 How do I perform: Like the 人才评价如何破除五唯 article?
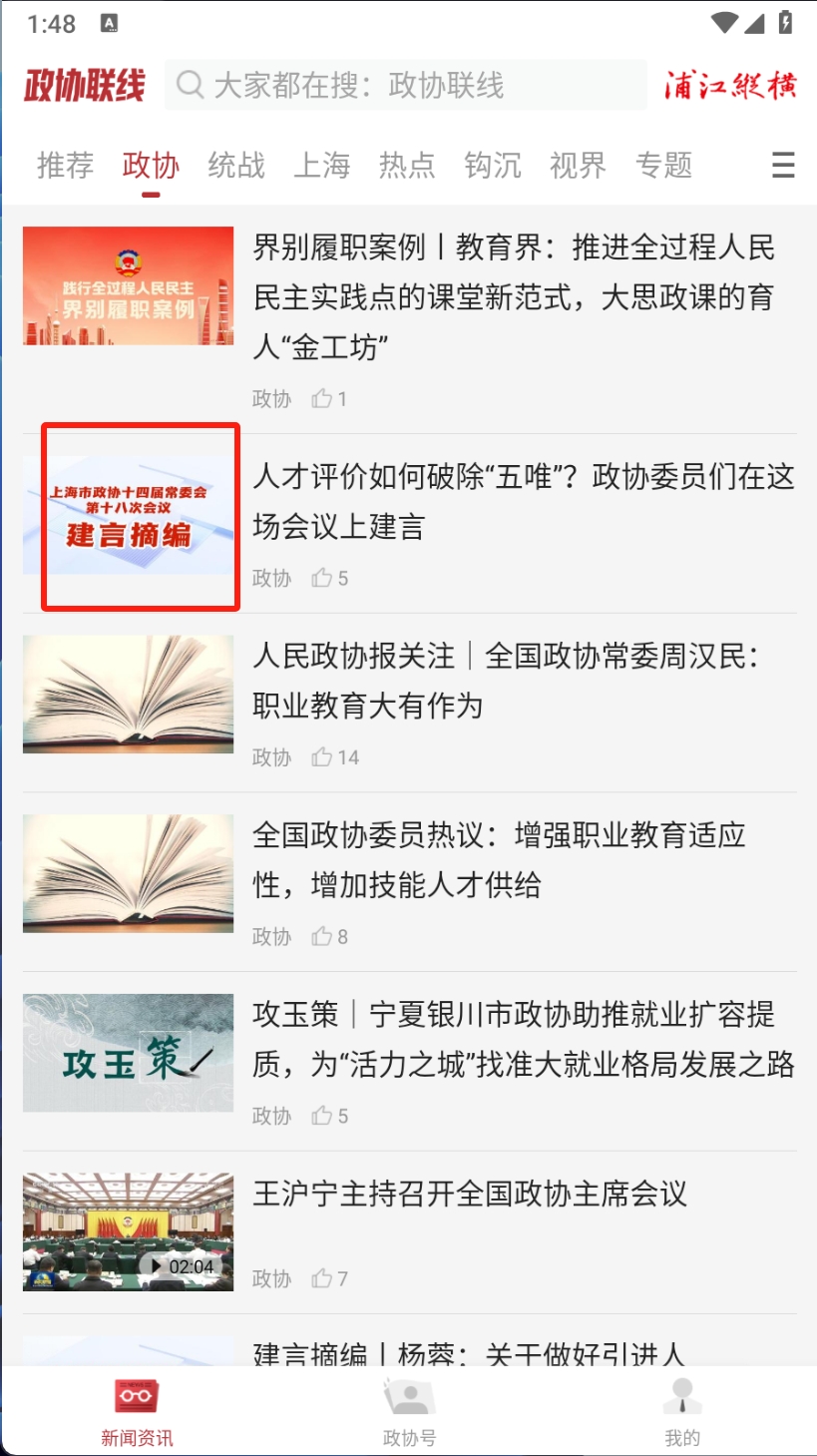point(322,578)
